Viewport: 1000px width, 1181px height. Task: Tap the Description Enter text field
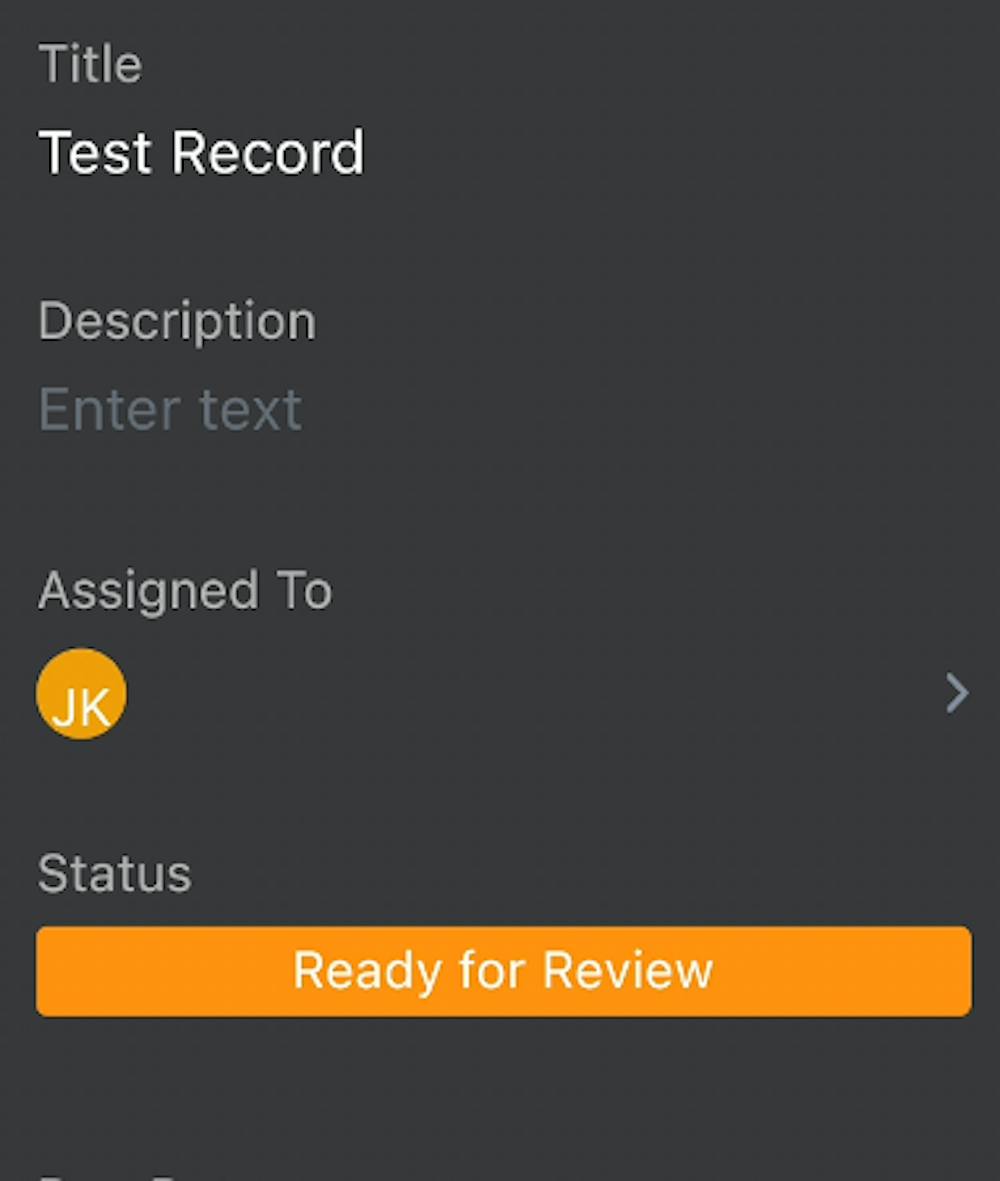(x=170, y=409)
